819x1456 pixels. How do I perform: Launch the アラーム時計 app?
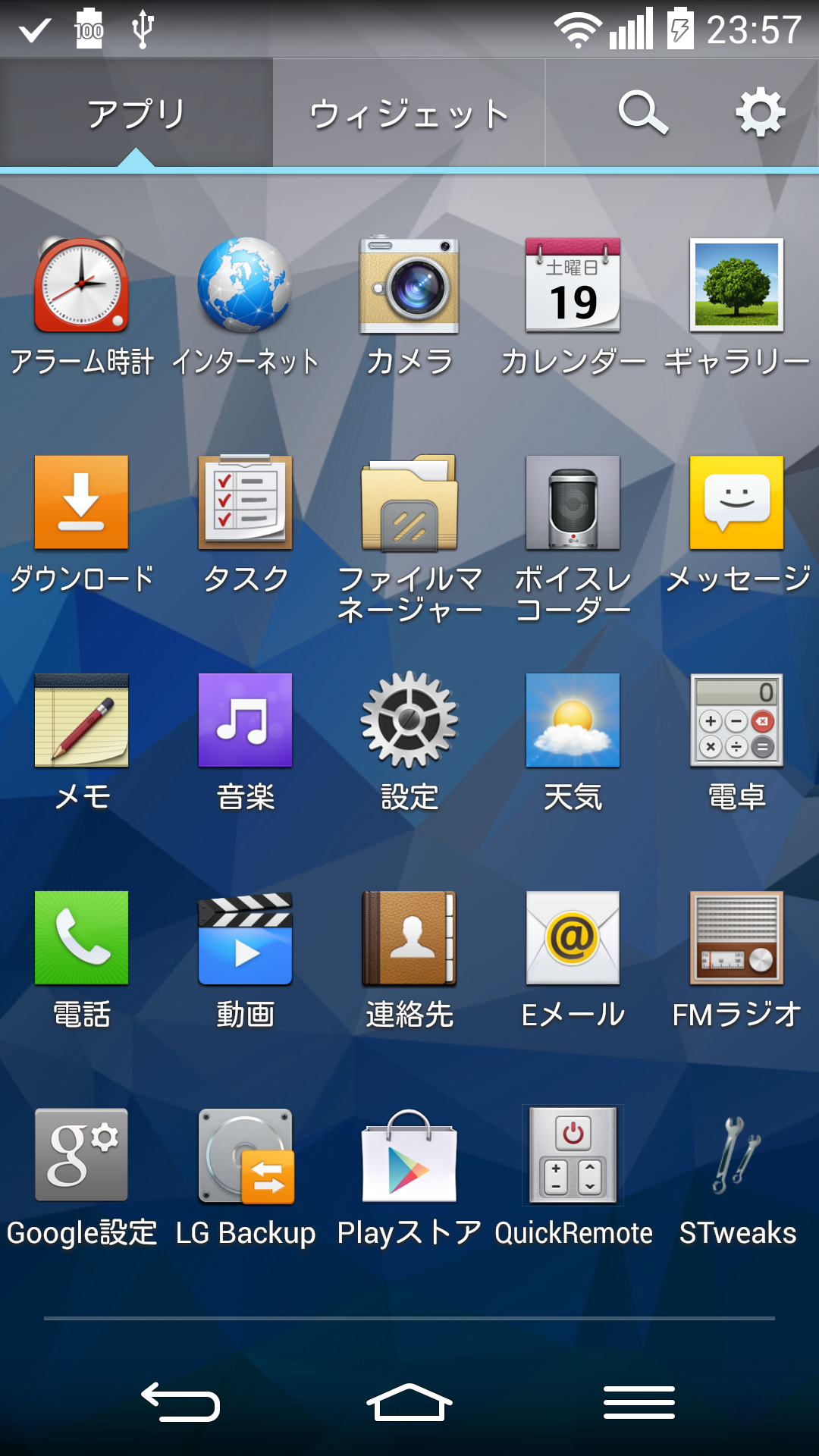pos(81,286)
